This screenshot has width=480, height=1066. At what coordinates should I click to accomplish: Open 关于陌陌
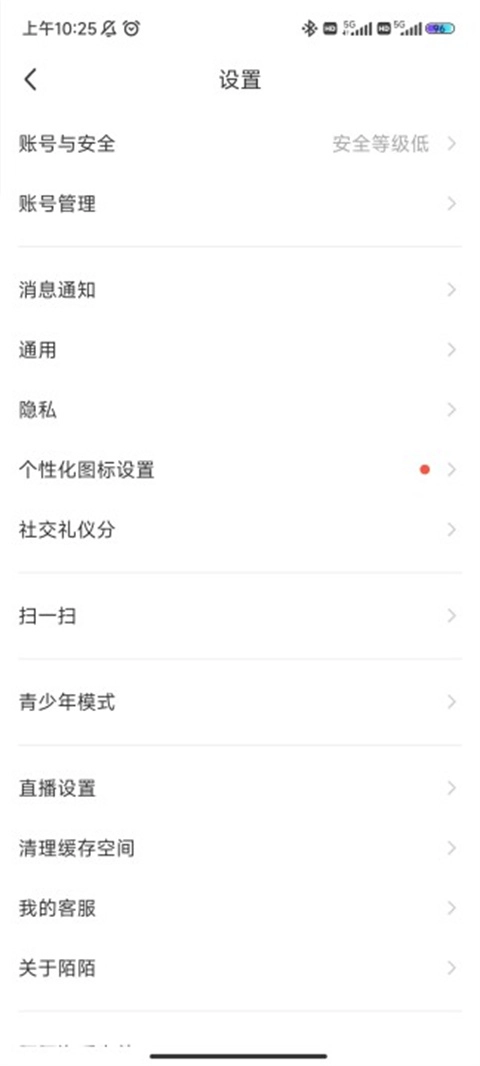[x=240, y=968]
